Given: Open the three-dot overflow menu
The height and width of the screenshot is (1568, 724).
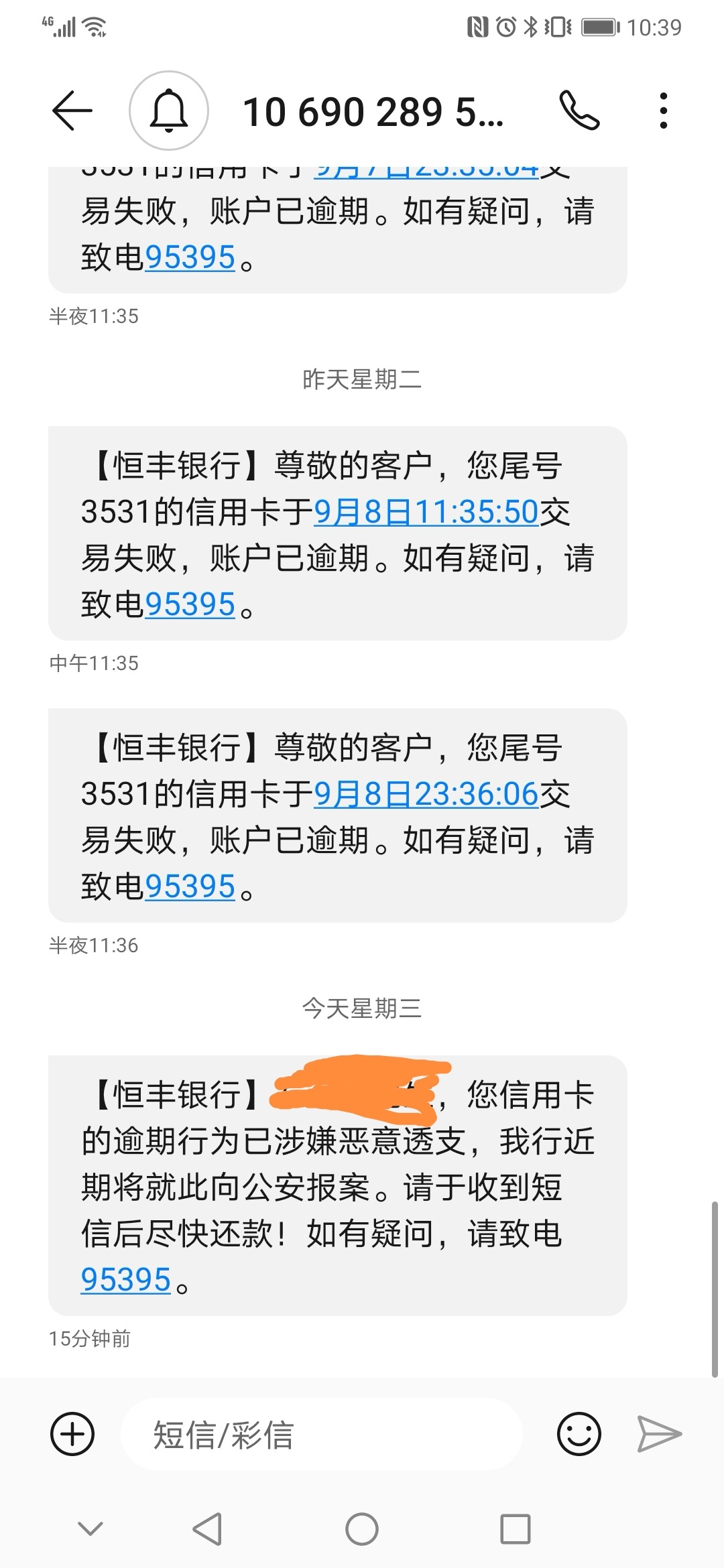Looking at the screenshot, I should (x=663, y=111).
